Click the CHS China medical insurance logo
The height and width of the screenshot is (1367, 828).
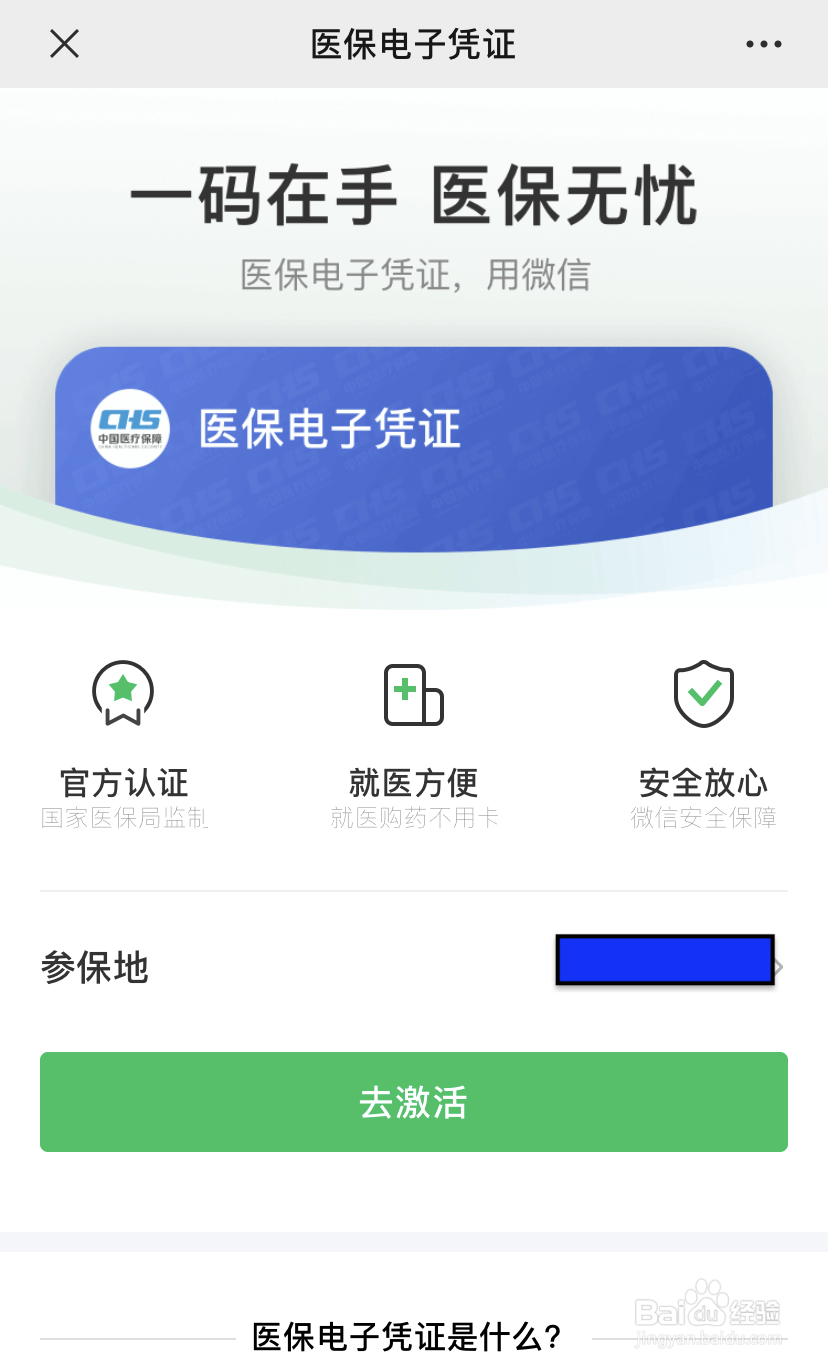pyautogui.click(x=125, y=428)
